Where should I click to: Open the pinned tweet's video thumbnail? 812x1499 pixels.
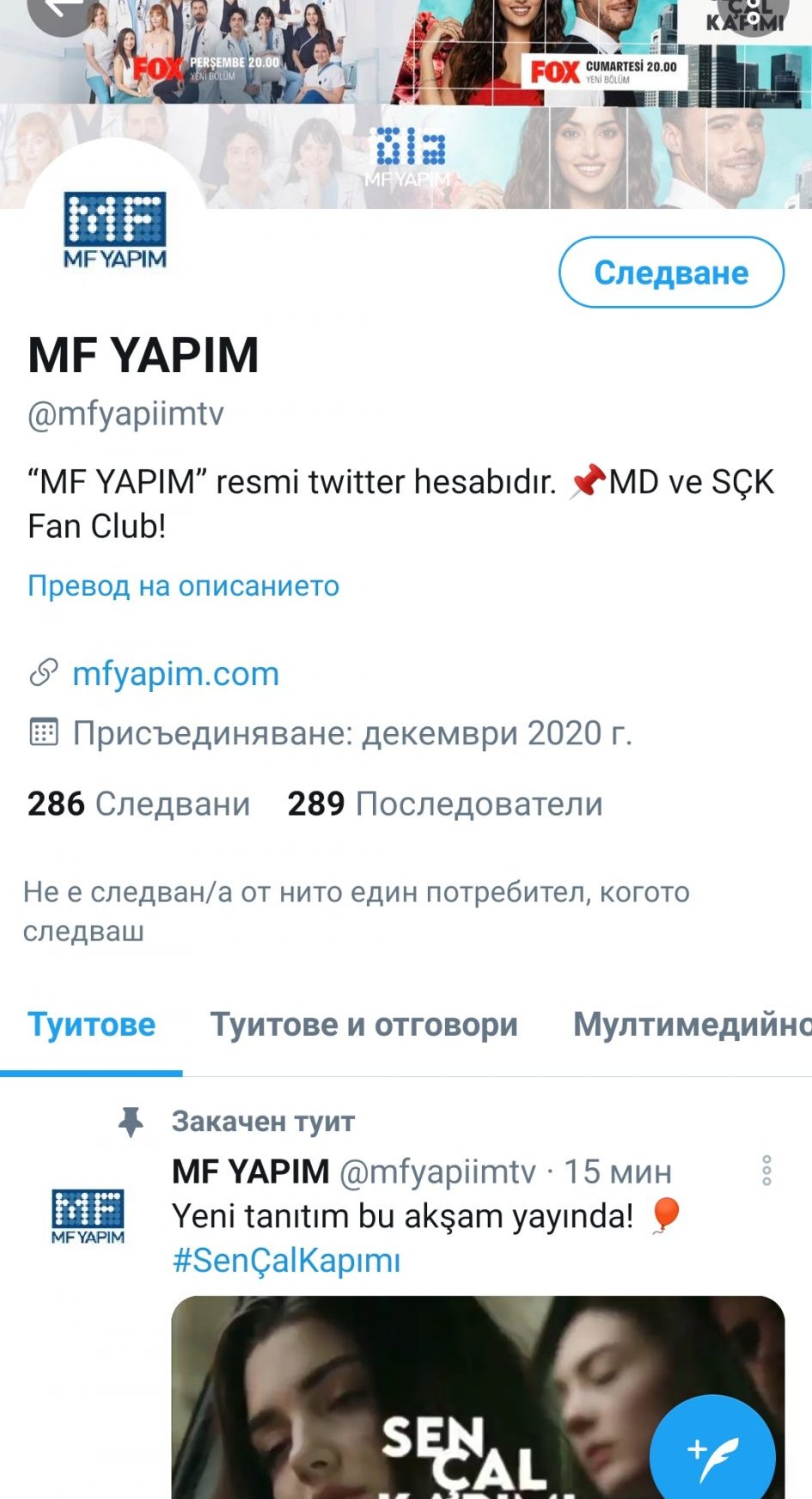point(478,1398)
